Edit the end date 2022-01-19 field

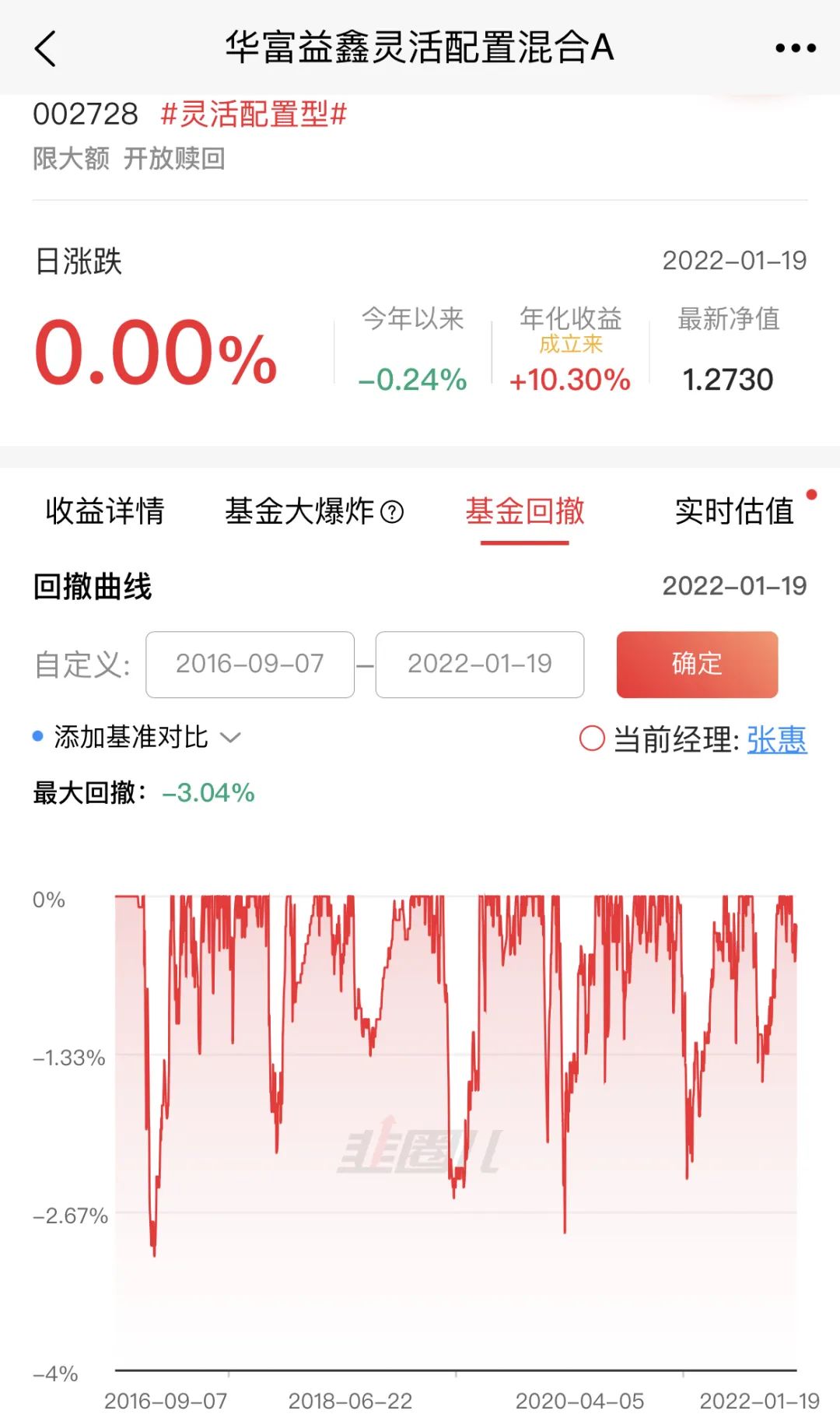(x=480, y=665)
